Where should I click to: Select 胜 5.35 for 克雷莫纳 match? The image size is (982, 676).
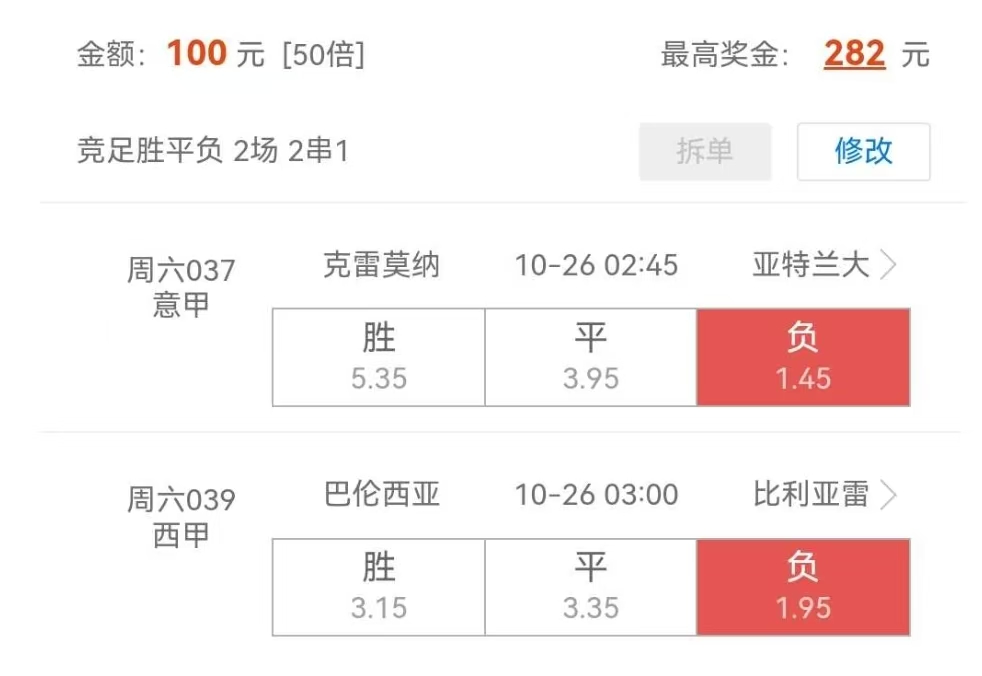(378, 358)
